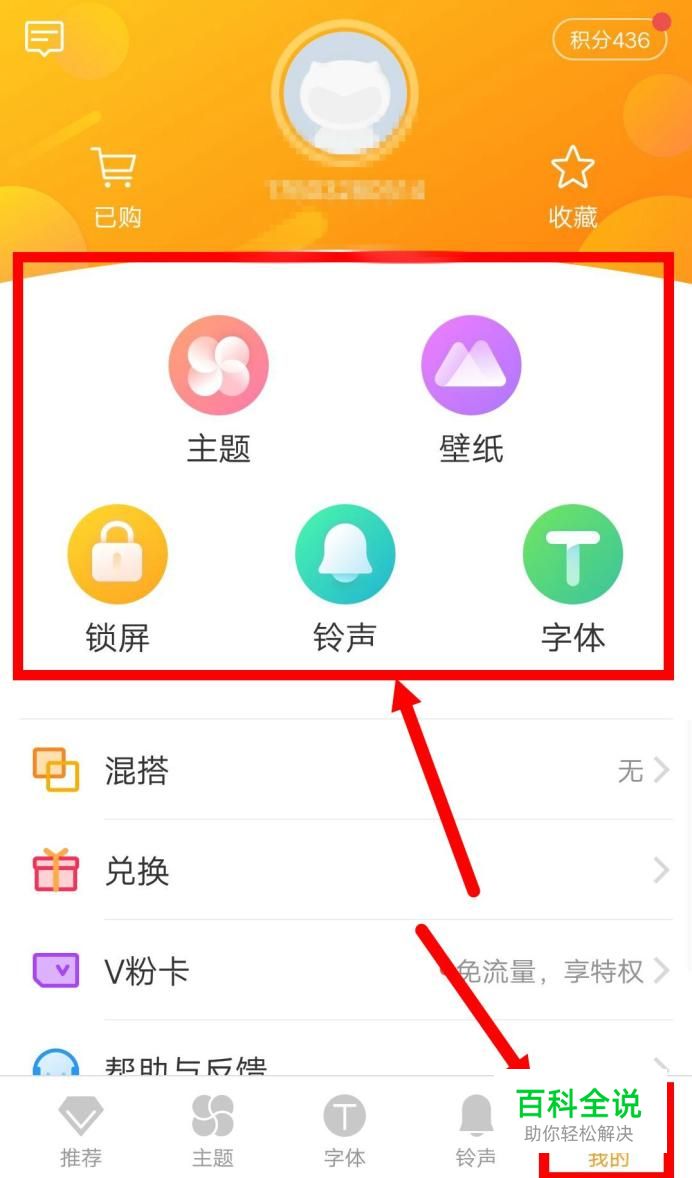Switch to the 我的 bottom tab
Image resolution: width=692 pixels, height=1178 pixels.
[x=607, y=1155]
